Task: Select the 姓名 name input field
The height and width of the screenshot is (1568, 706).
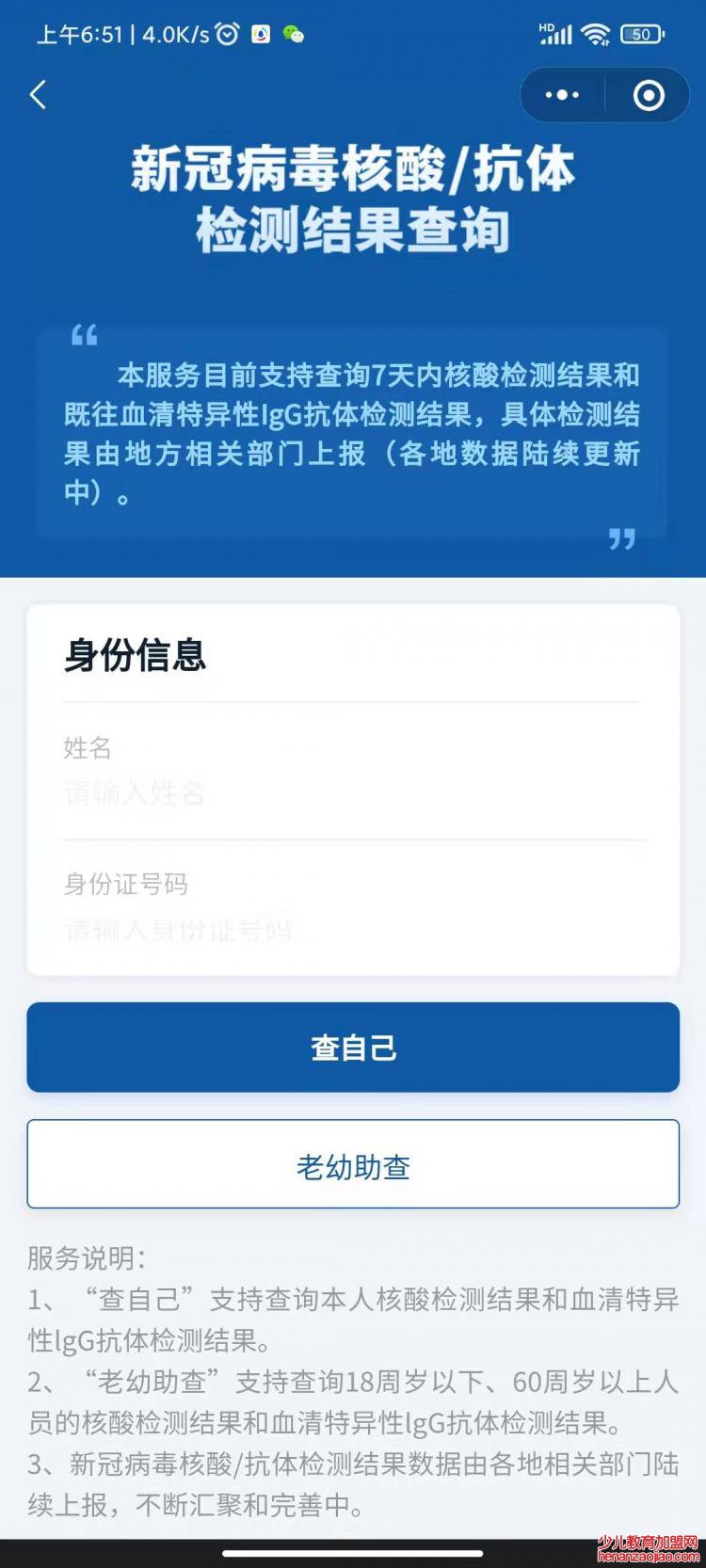Action: (353, 793)
